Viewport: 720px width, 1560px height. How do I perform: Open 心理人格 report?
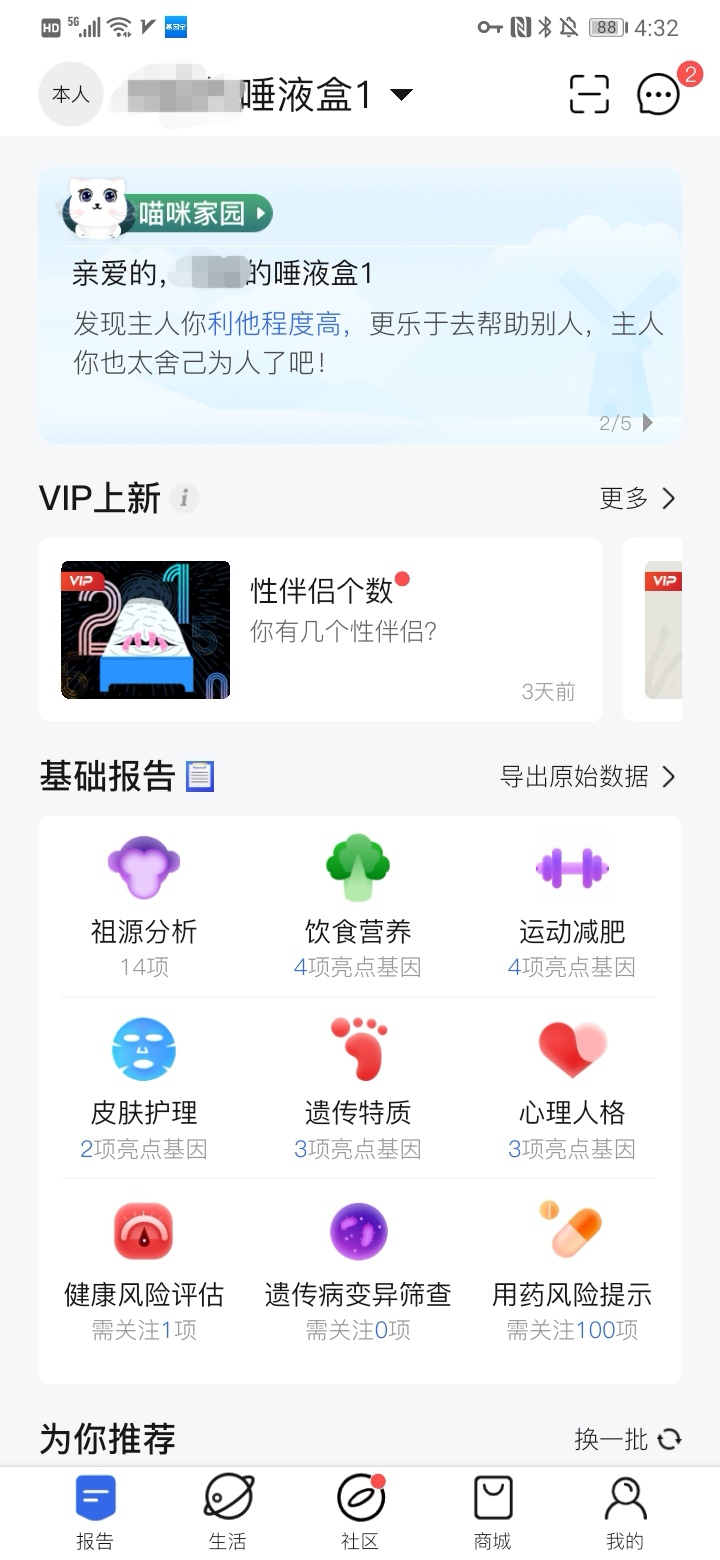572,1087
